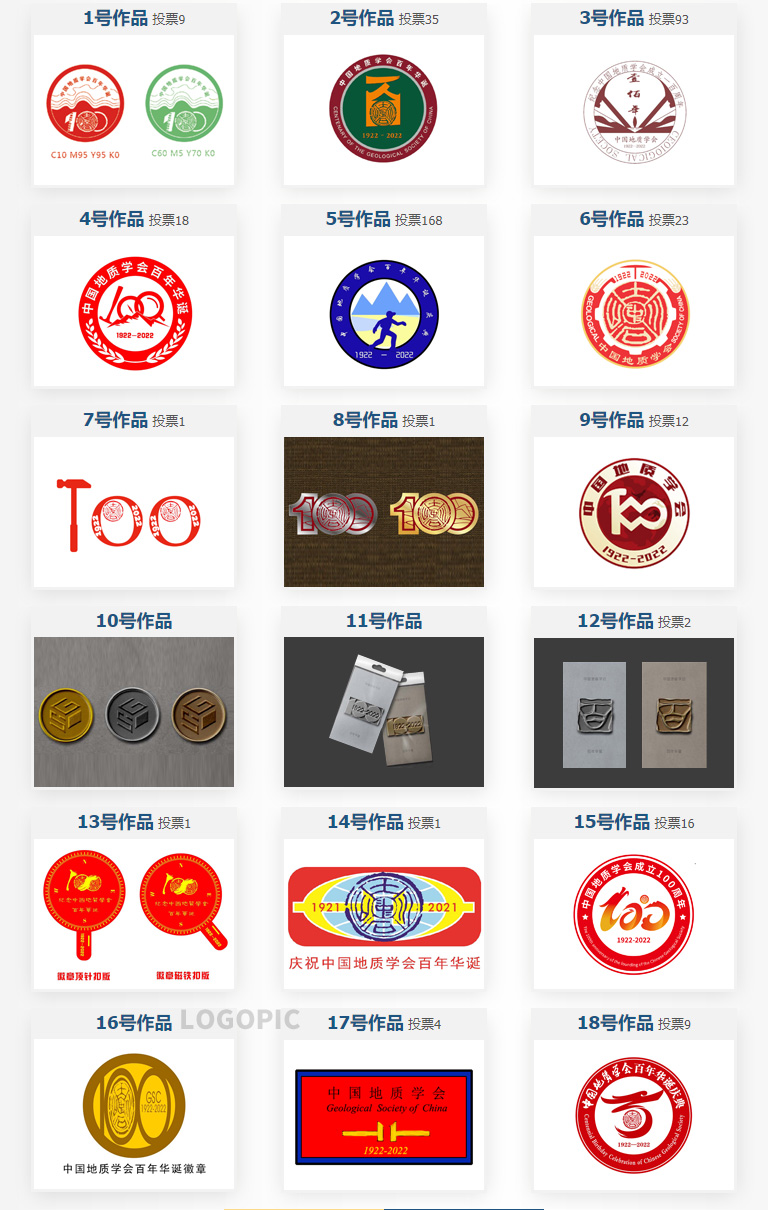View entry 14 1921-2021 globe banner
Image resolution: width=768 pixels, height=1210 pixels.
pyautogui.click(x=384, y=914)
